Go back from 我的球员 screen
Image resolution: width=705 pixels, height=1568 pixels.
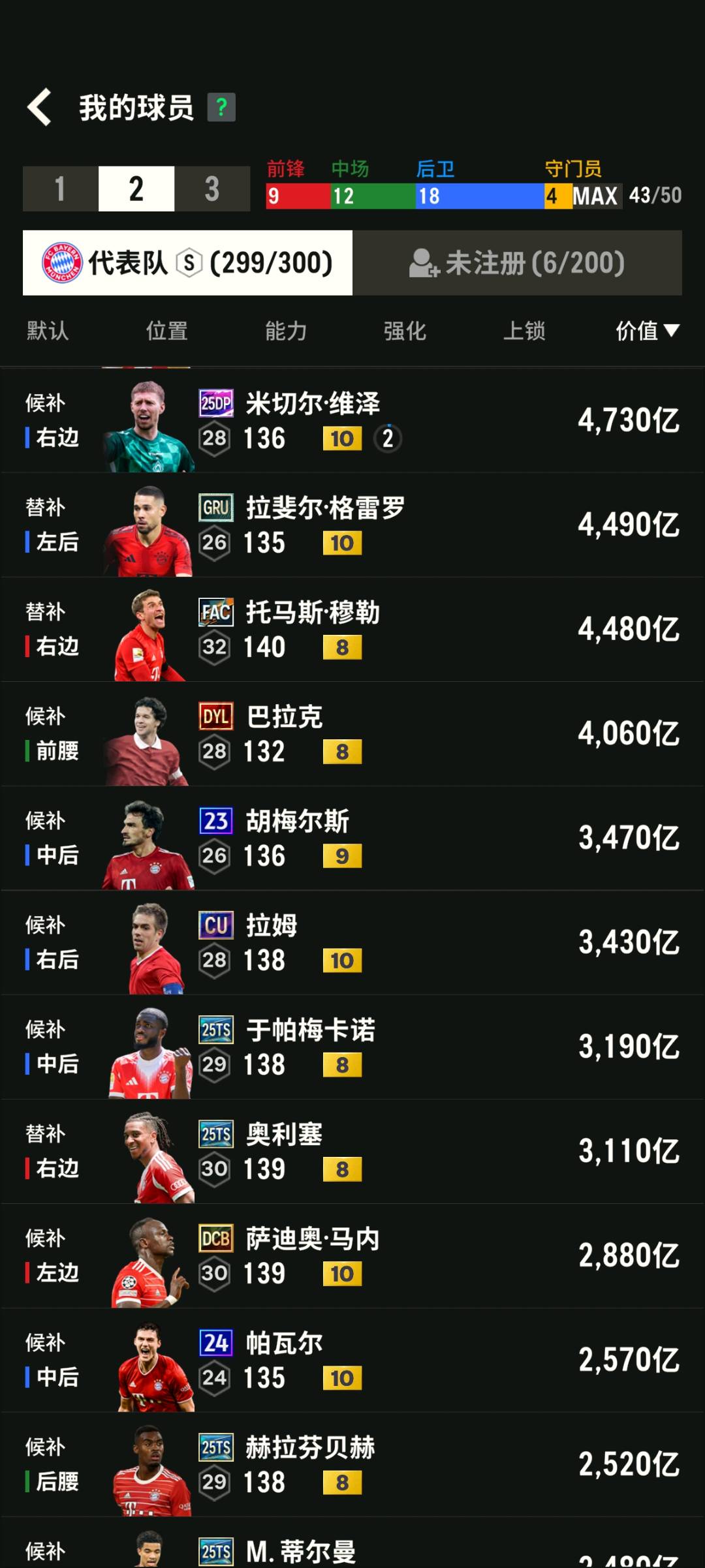coord(40,108)
